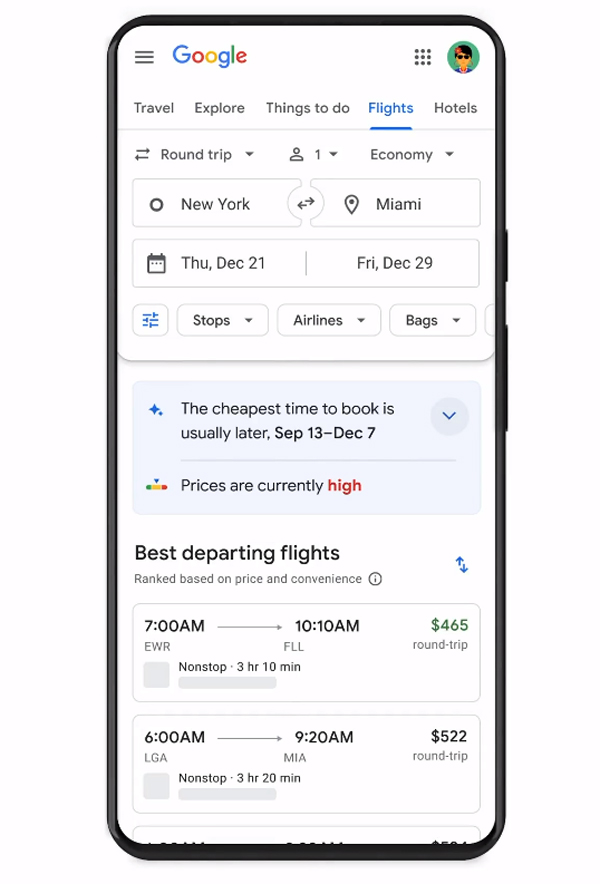Open the all filters icon

click(151, 320)
